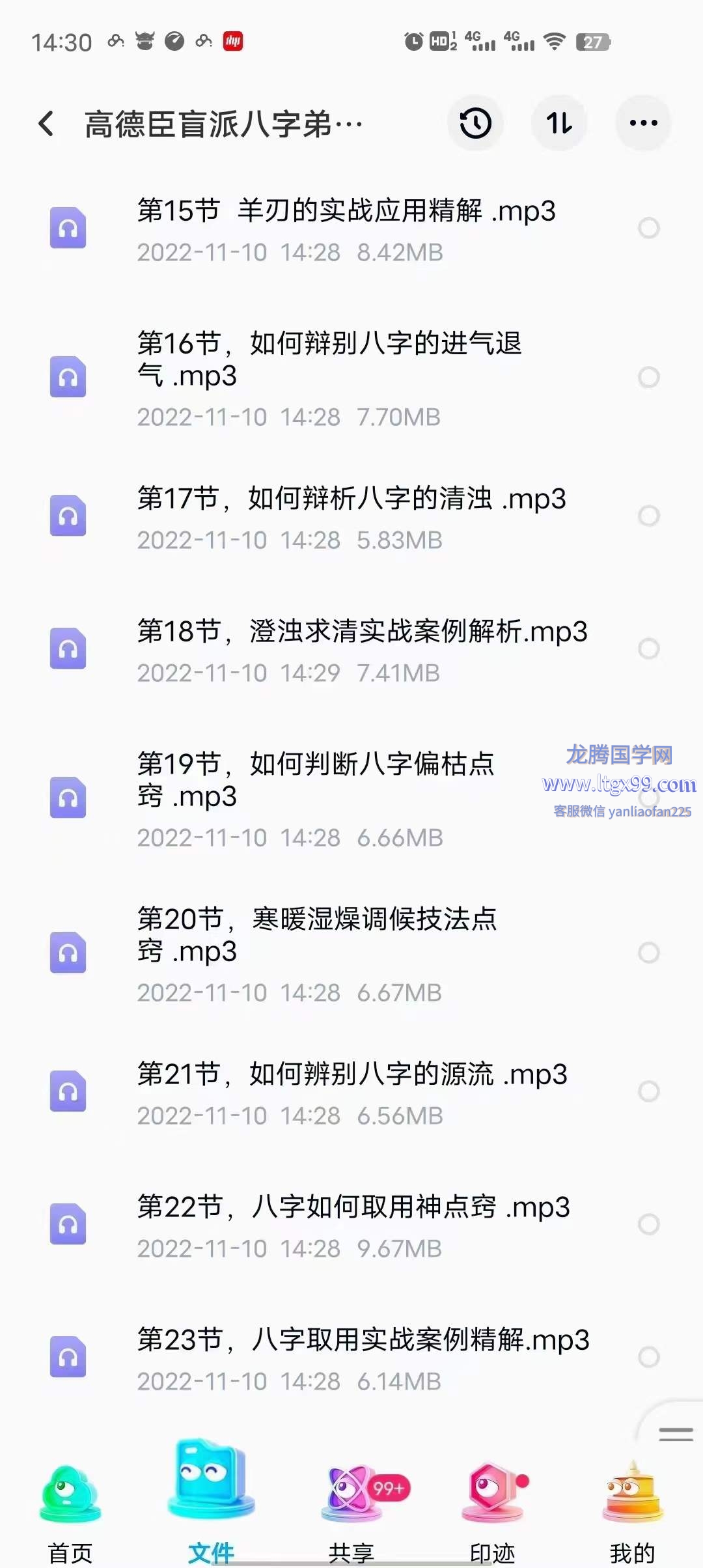The height and width of the screenshot is (1568, 703).
Task: Open the sort order icon
Action: pos(560,124)
